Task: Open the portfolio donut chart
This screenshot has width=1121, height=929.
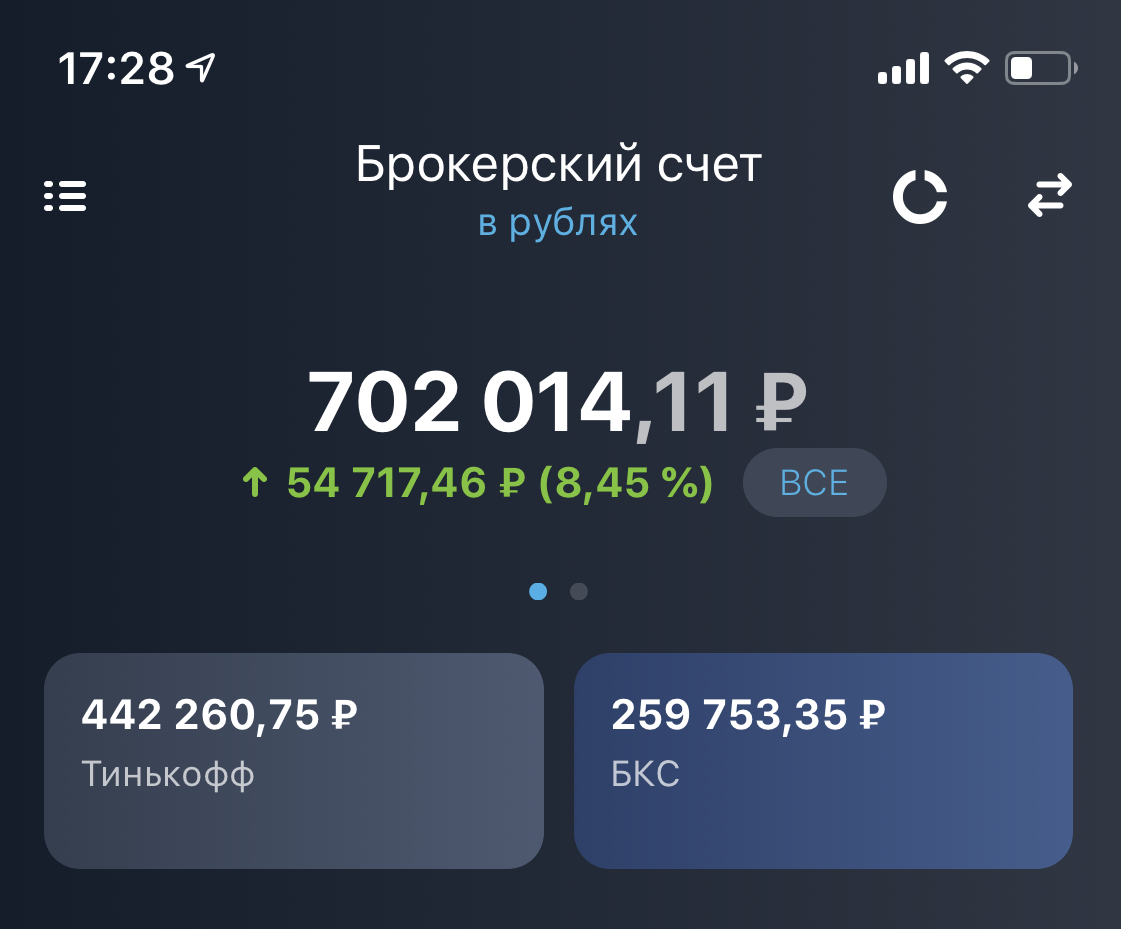Action: click(x=919, y=197)
